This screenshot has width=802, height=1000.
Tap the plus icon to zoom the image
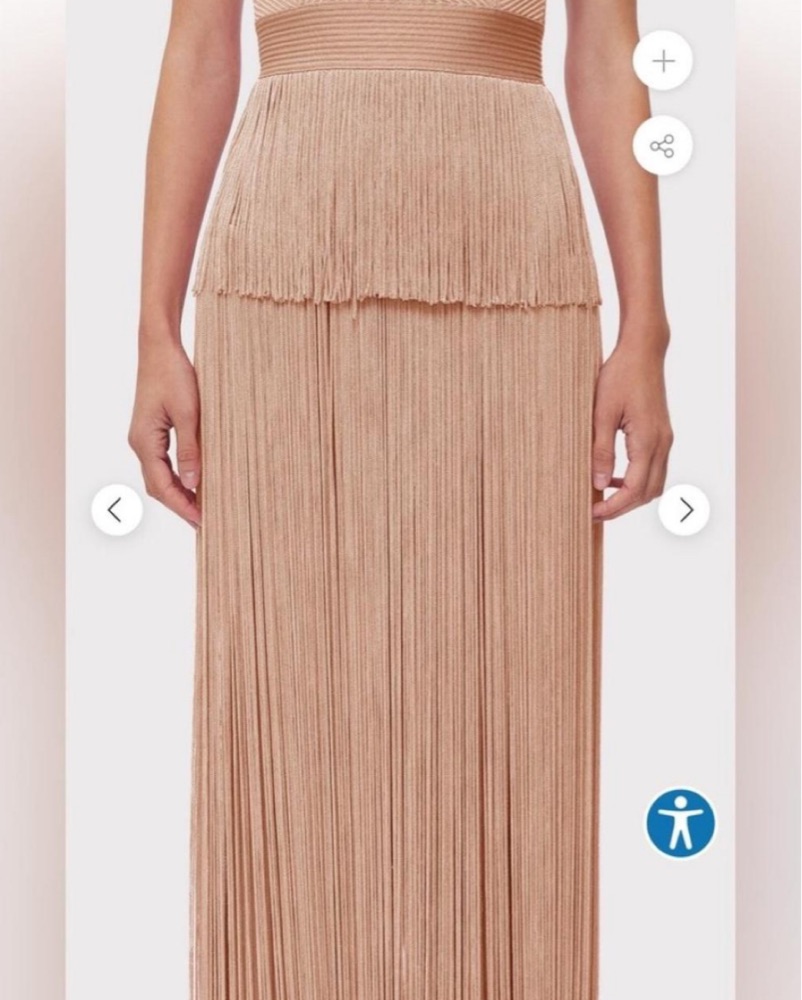662,61
